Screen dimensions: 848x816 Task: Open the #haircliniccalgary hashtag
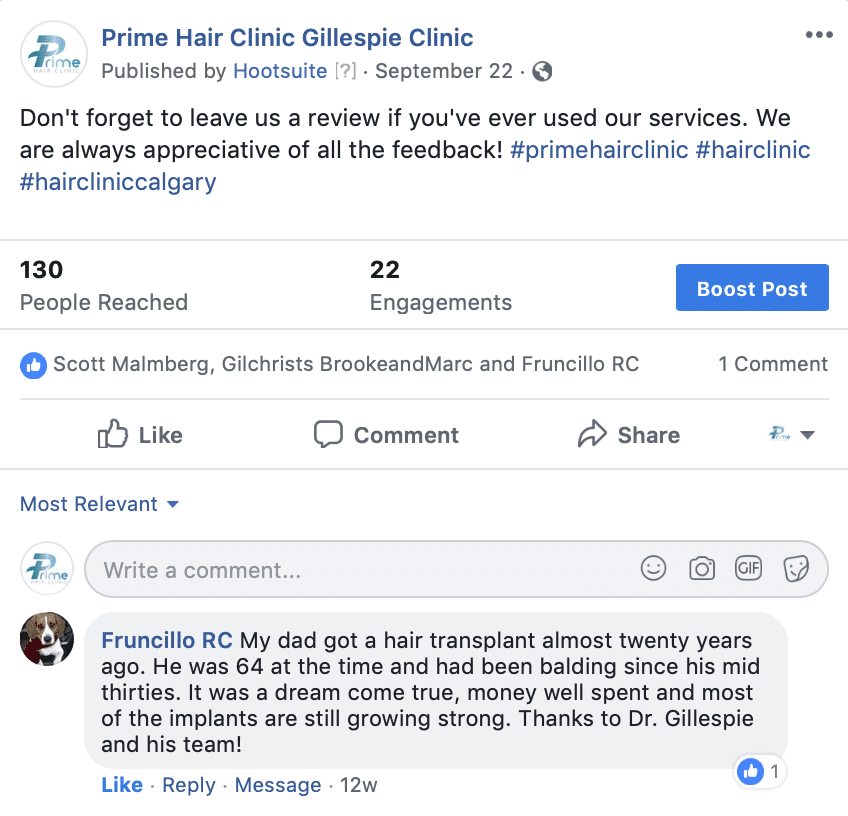[x=118, y=182]
